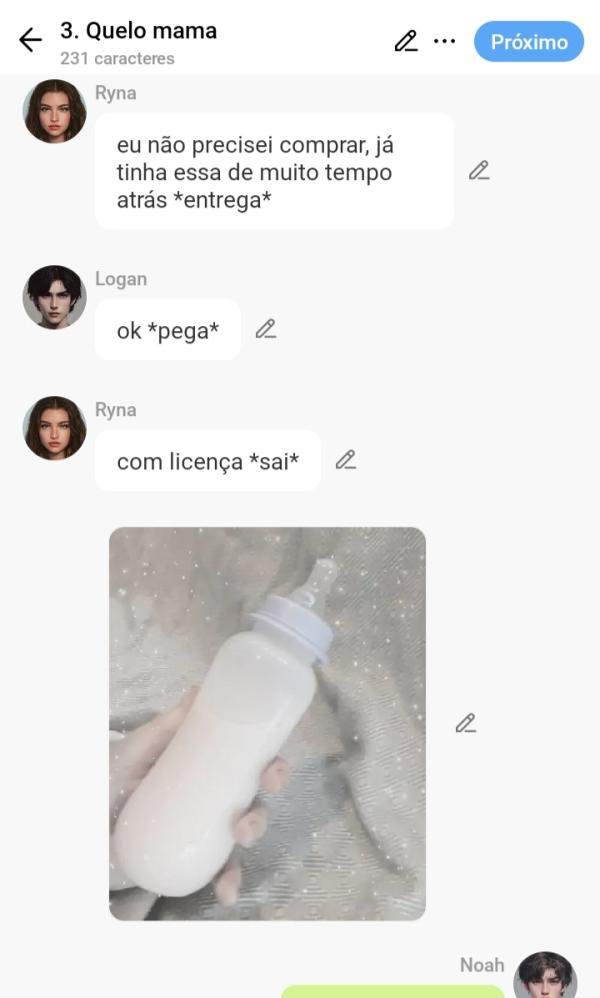Edit Ryna's message about not needing to buy
The width and height of the screenshot is (600, 998).
[x=479, y=171]
